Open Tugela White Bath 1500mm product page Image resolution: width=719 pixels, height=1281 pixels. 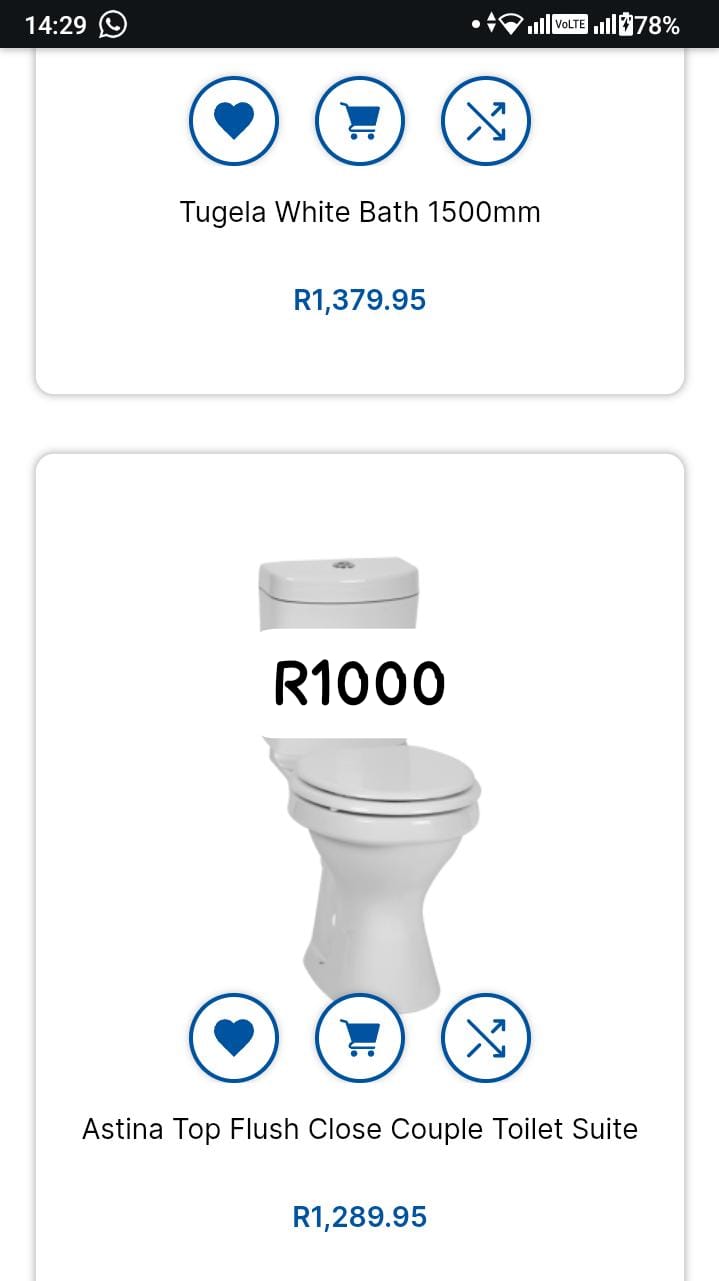(360, 212)
